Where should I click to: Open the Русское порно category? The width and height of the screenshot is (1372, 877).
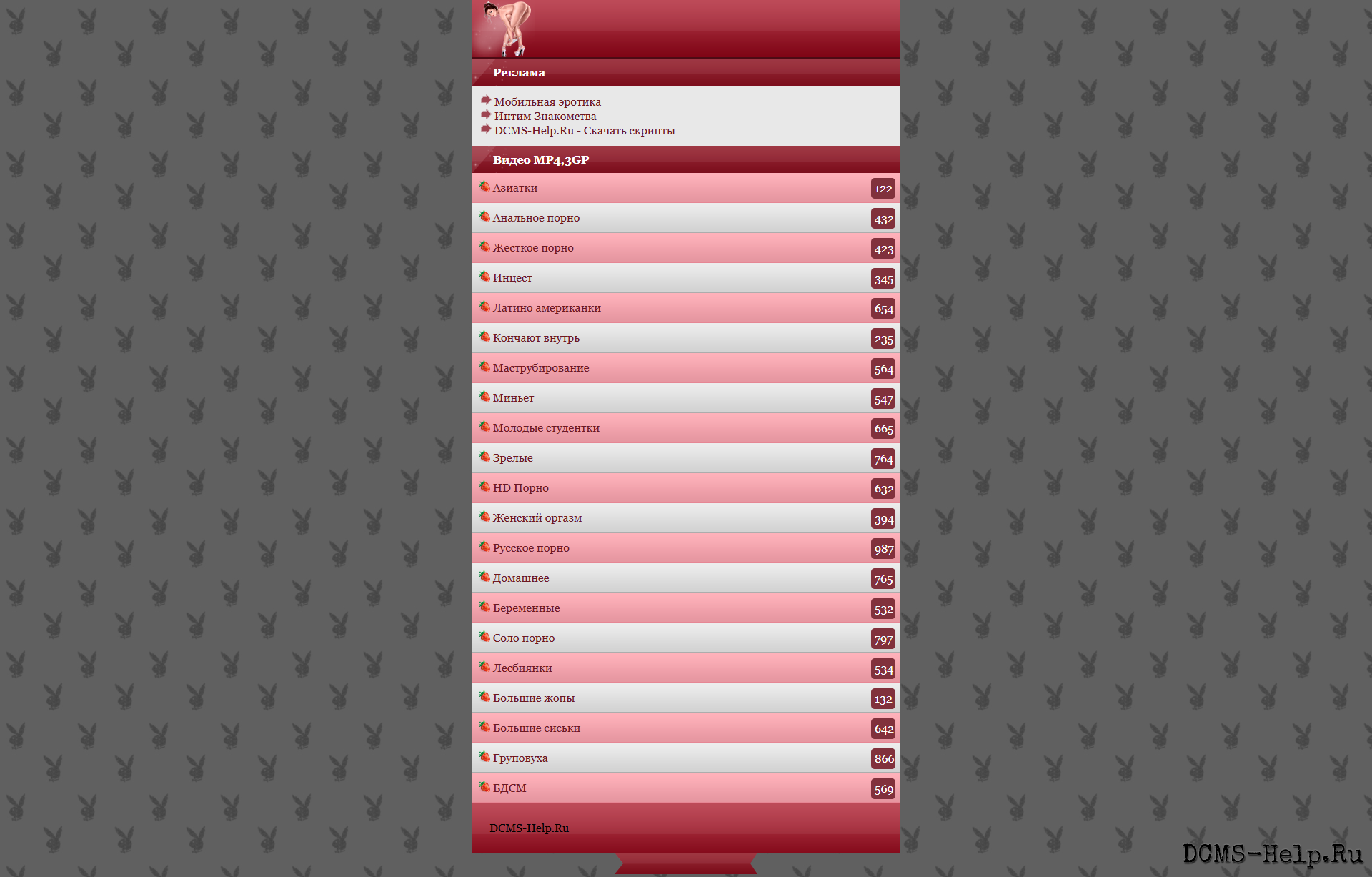click(x=530, y=548)
